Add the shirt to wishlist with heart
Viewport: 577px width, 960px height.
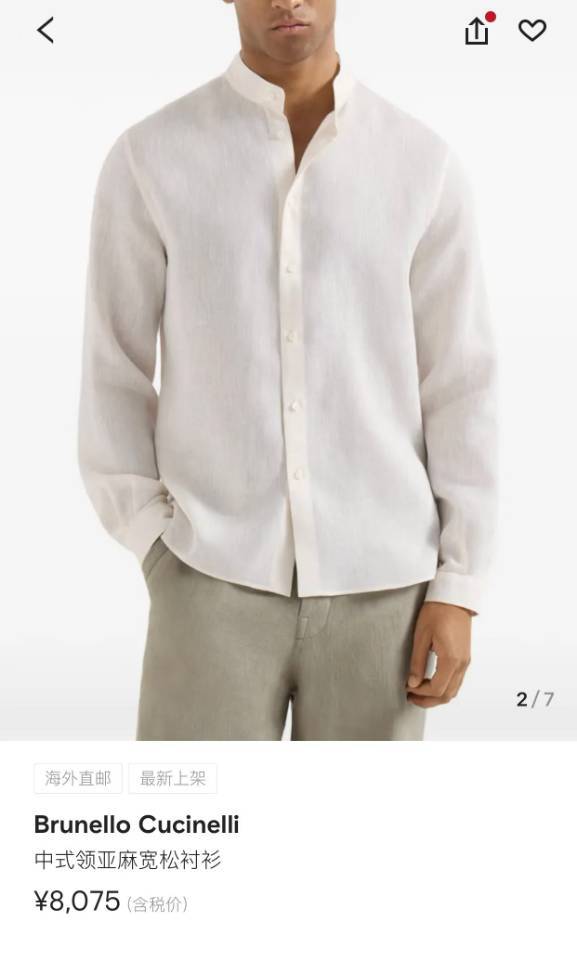point(532,30)
